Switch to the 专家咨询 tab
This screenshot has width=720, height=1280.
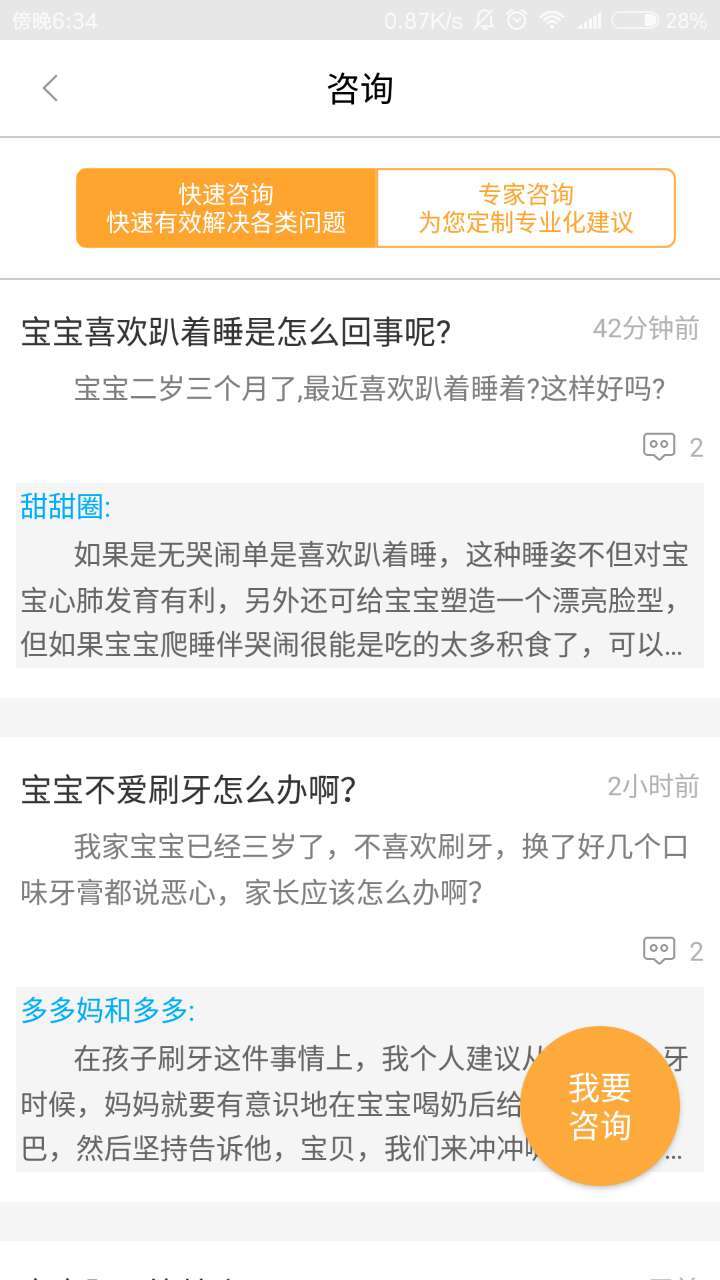[525, 208]
